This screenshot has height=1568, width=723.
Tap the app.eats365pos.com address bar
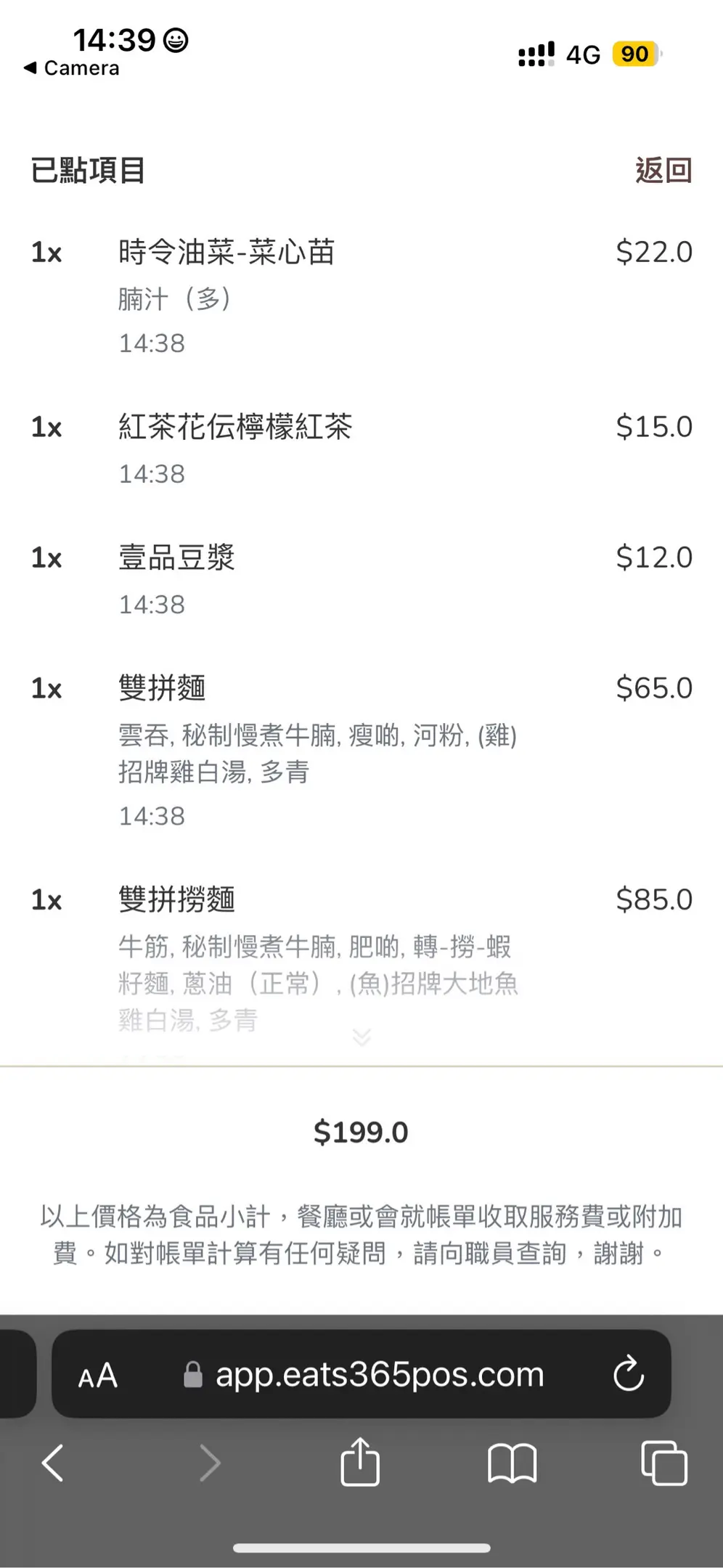[x=379, y=1374]
